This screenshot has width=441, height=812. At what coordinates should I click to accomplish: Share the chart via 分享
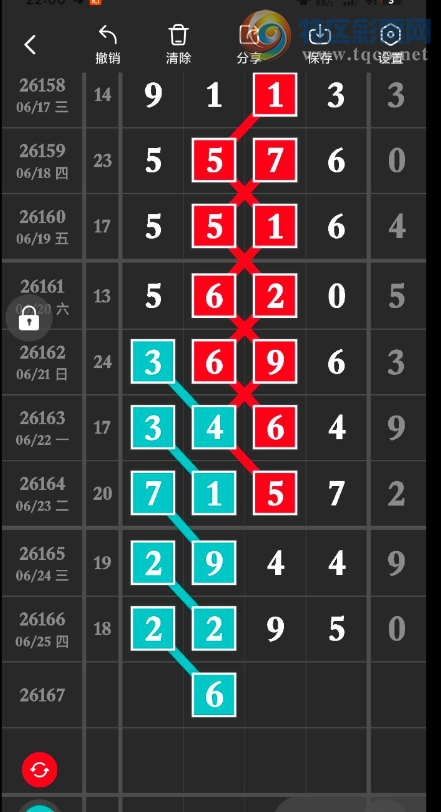pos(249,45)
